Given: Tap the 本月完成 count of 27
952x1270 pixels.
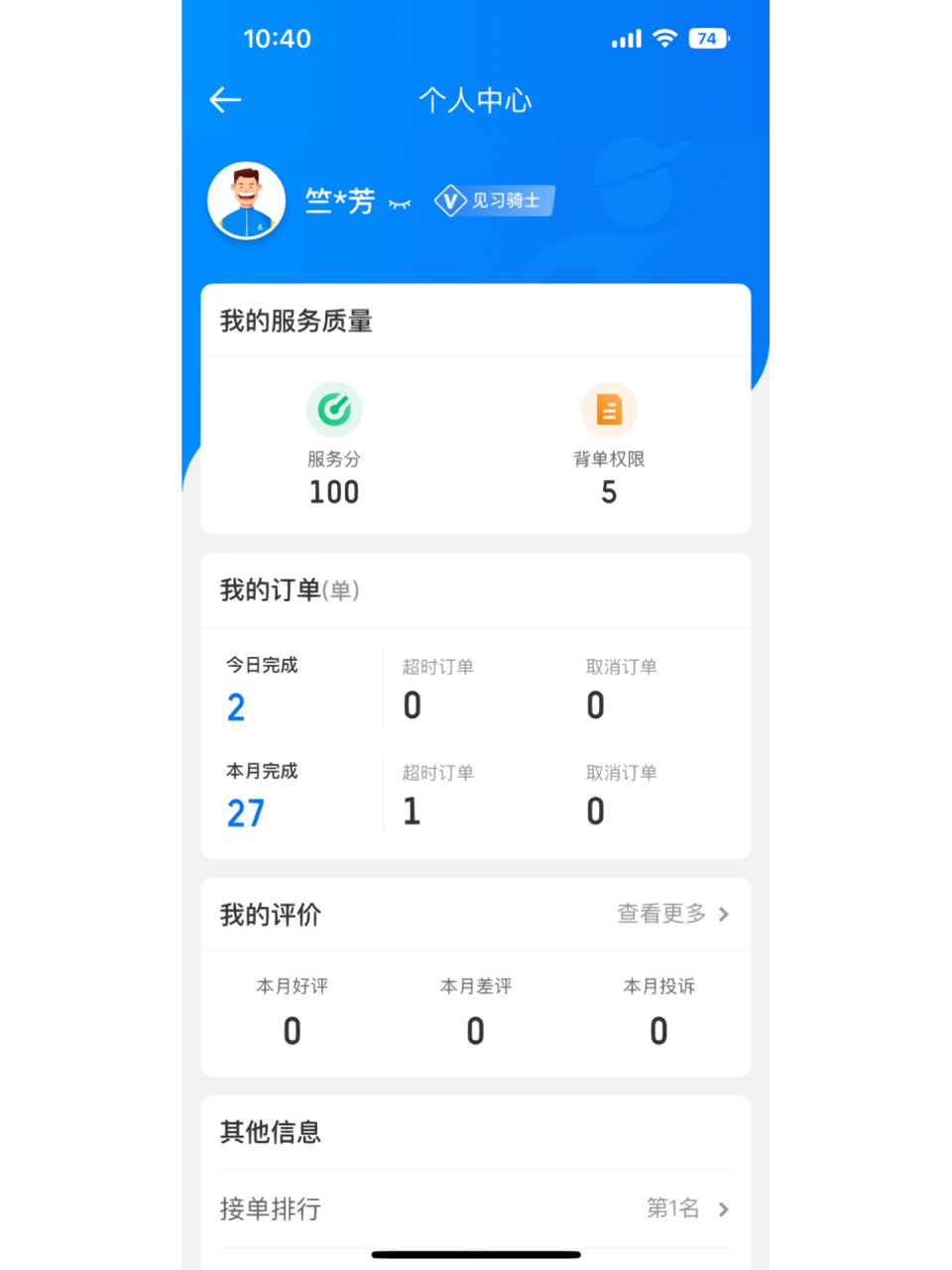Looking at the screenshot, I should 245,812.
